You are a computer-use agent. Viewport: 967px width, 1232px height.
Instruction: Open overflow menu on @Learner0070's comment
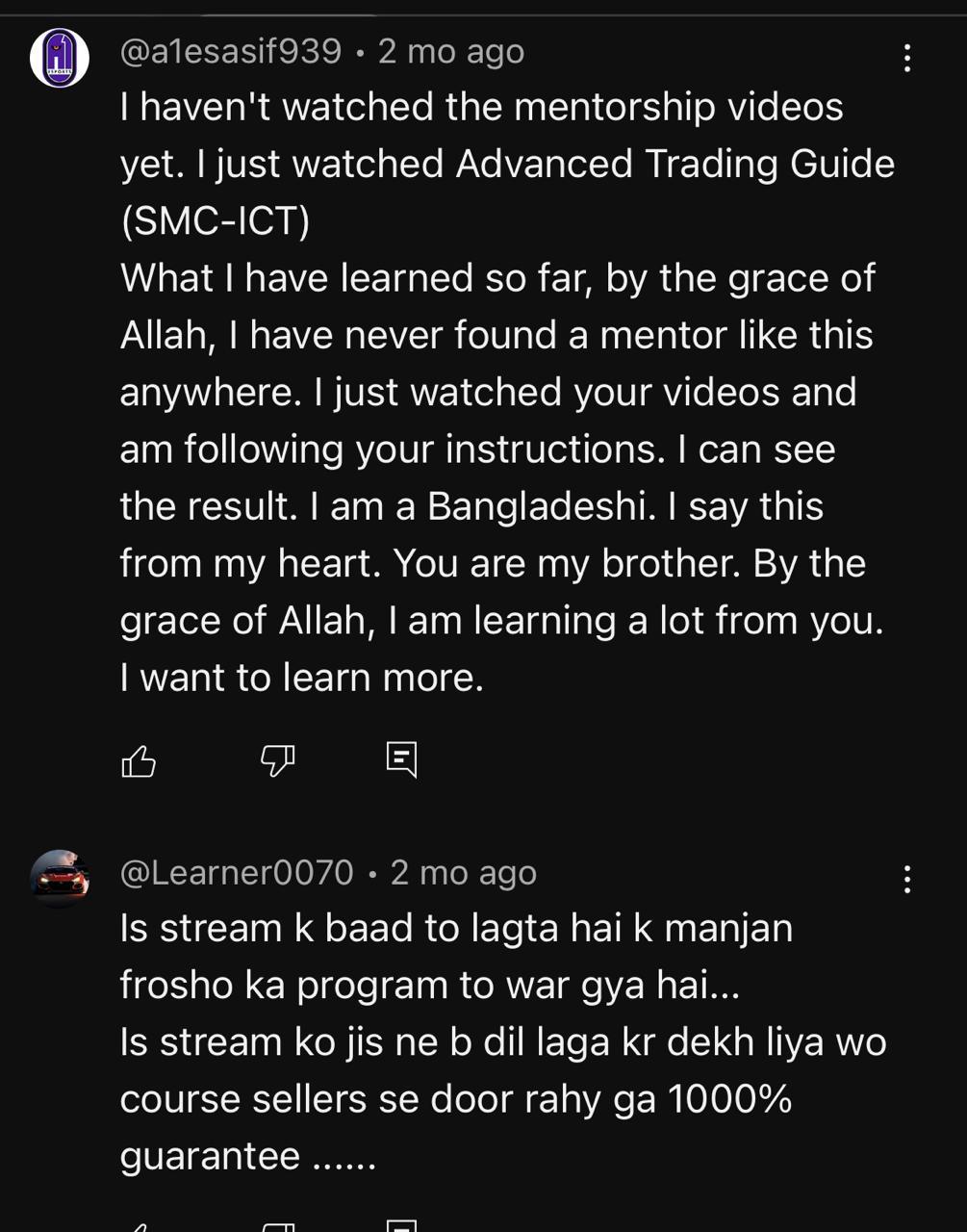pyautogui.click(x=906, y=879)
